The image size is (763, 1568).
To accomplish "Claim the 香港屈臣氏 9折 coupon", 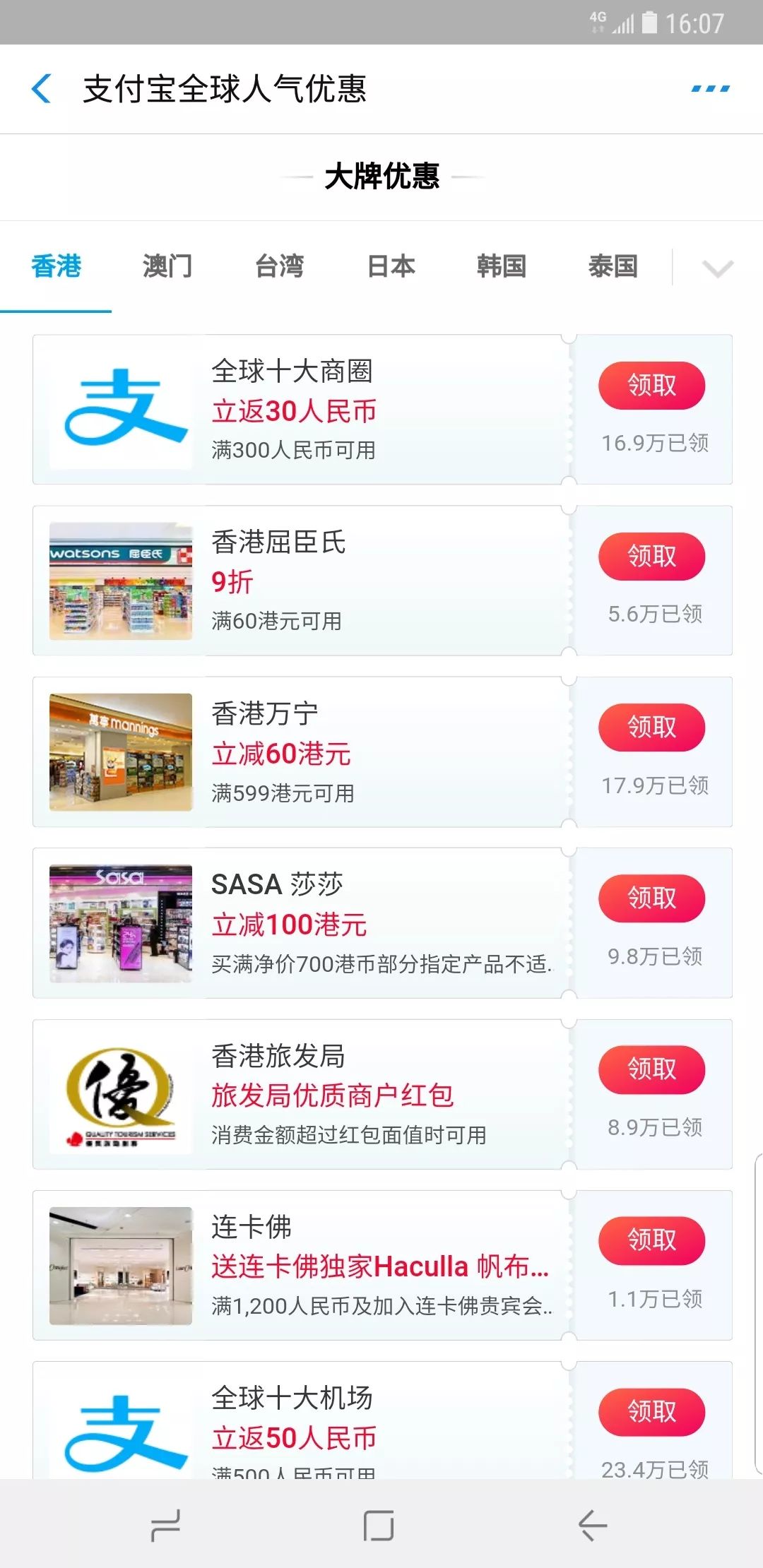I will click(x=650, y=556).
